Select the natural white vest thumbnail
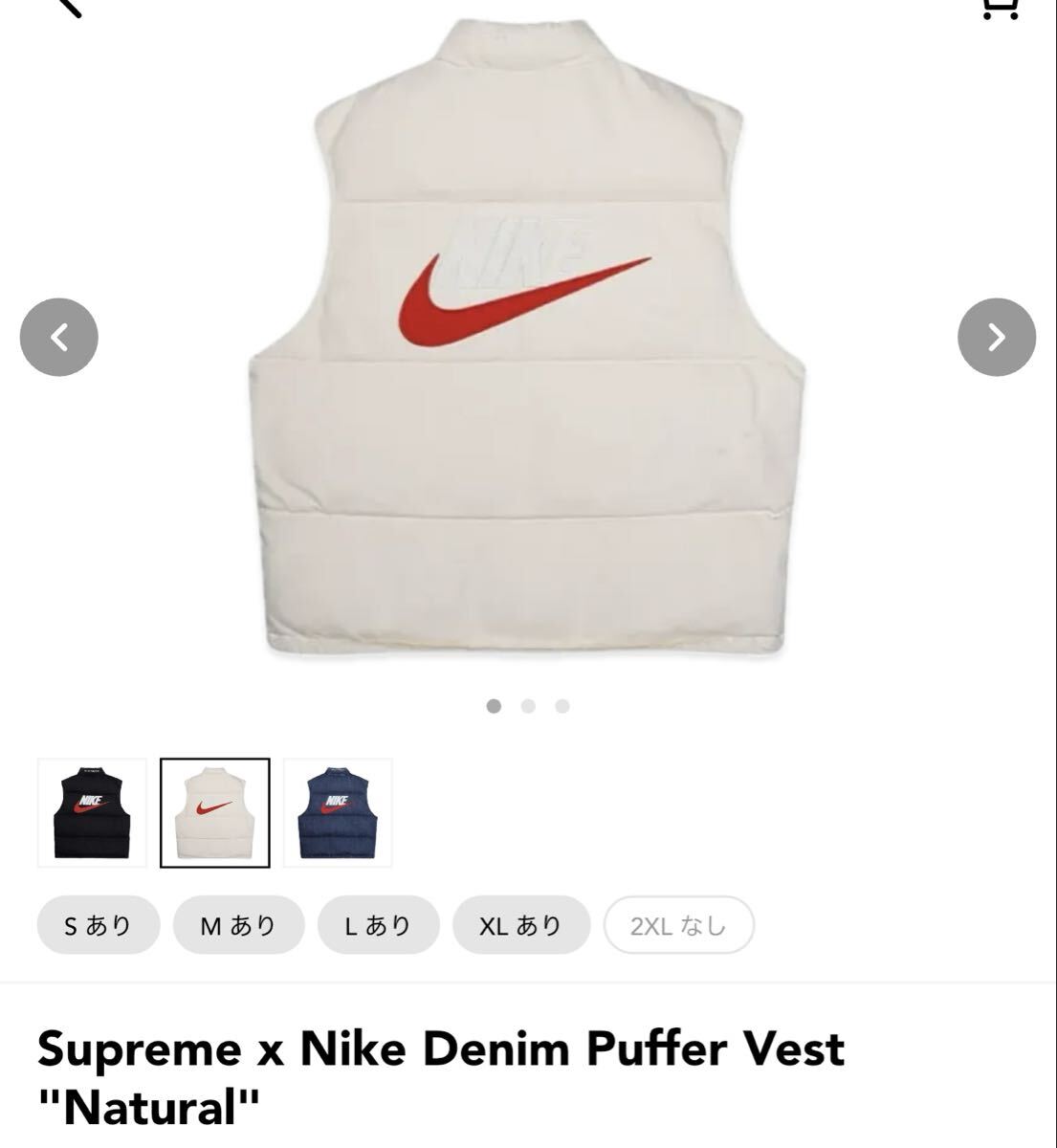This screenshot has width=1057, height=1148. click(214, 812)
